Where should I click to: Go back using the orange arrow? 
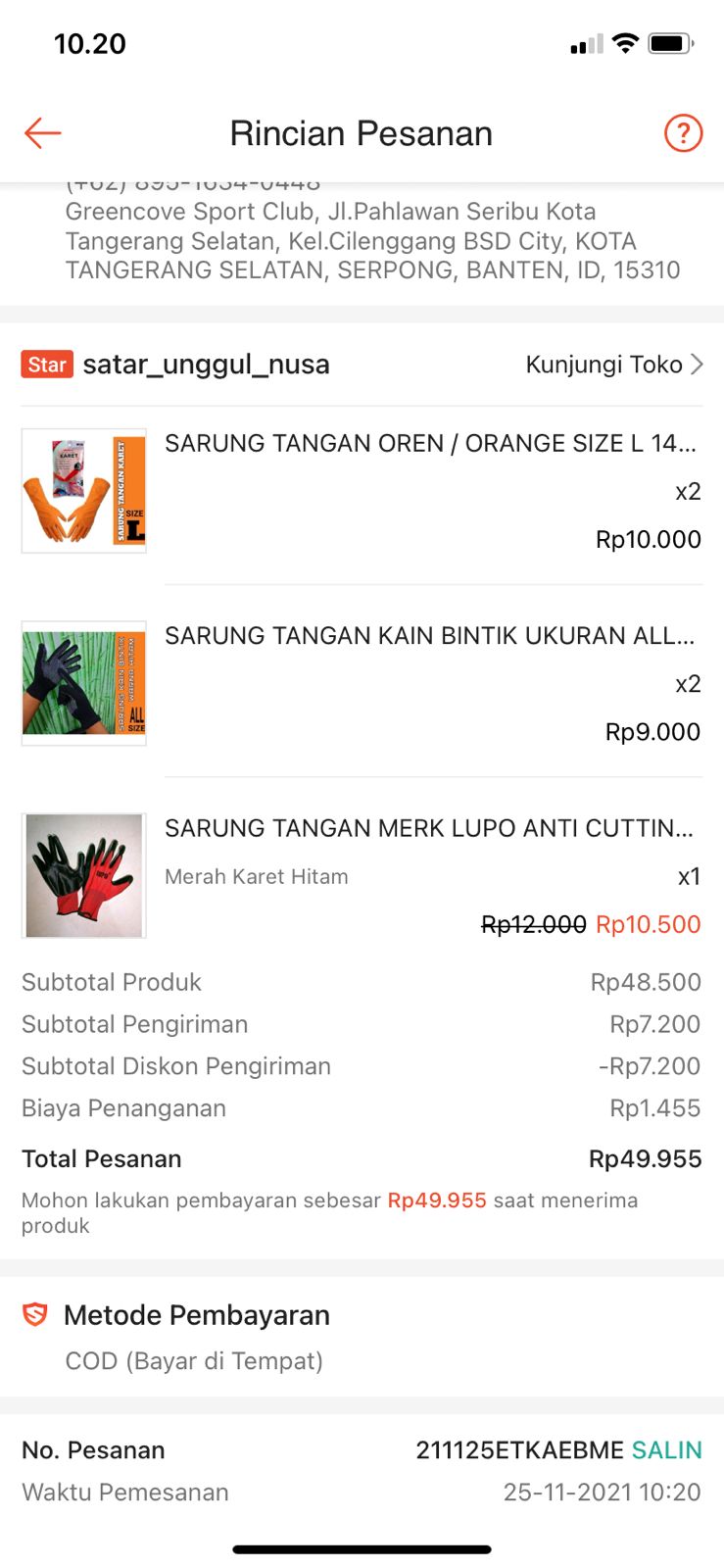pos(43,133)
